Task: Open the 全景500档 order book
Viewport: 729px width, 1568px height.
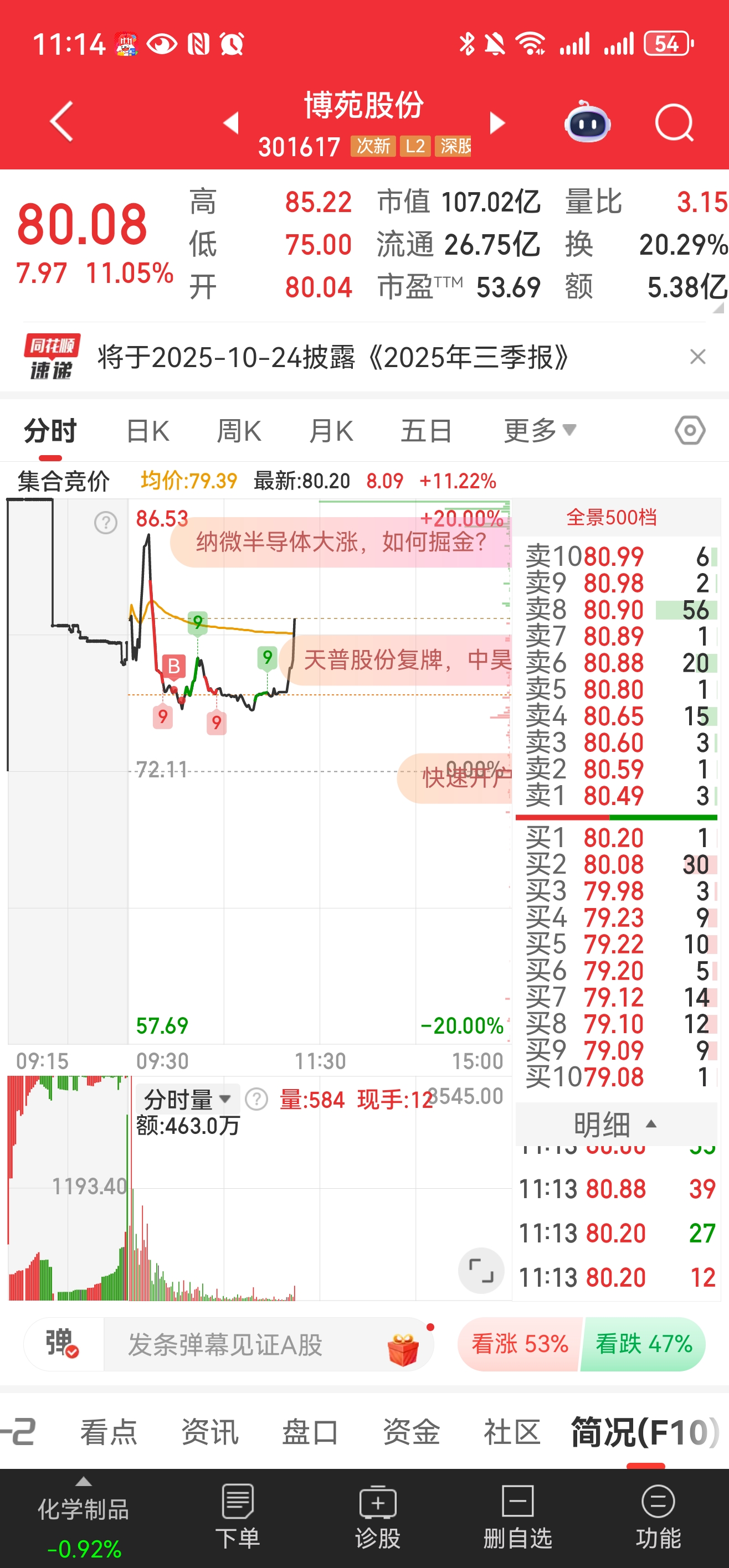Action: (x=612, y=518)
